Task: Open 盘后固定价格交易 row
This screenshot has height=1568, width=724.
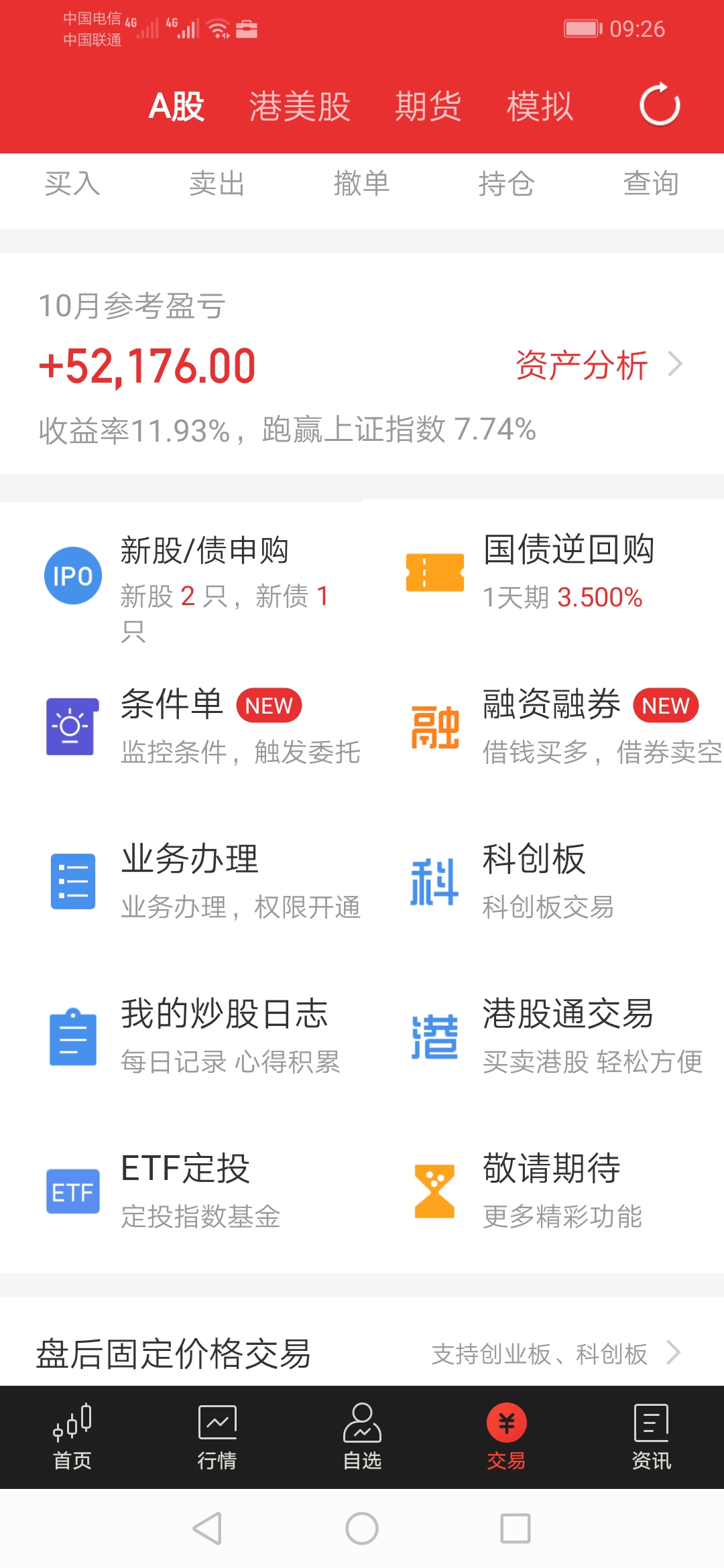Action: [x=362, y=1354]
